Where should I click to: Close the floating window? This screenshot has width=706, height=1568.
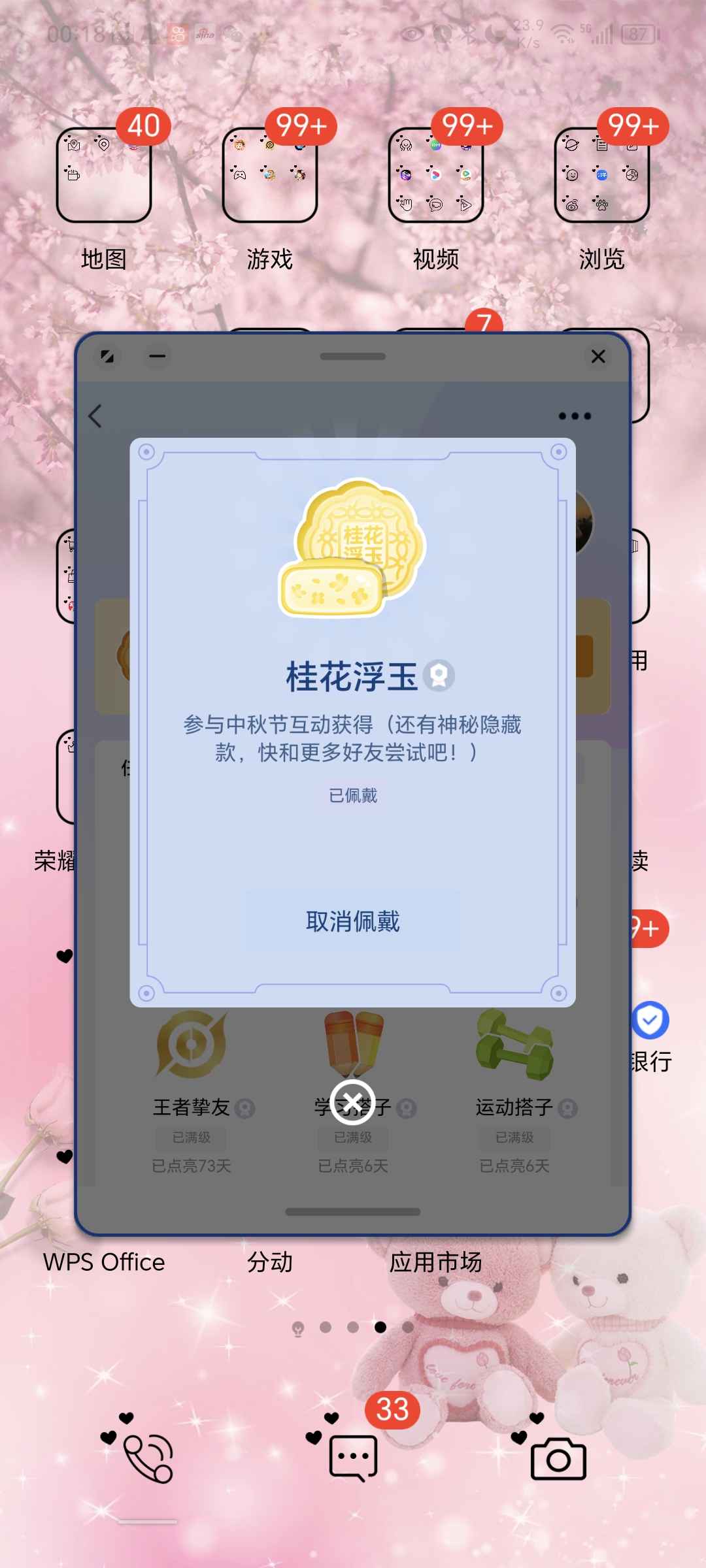click(597, 357)
